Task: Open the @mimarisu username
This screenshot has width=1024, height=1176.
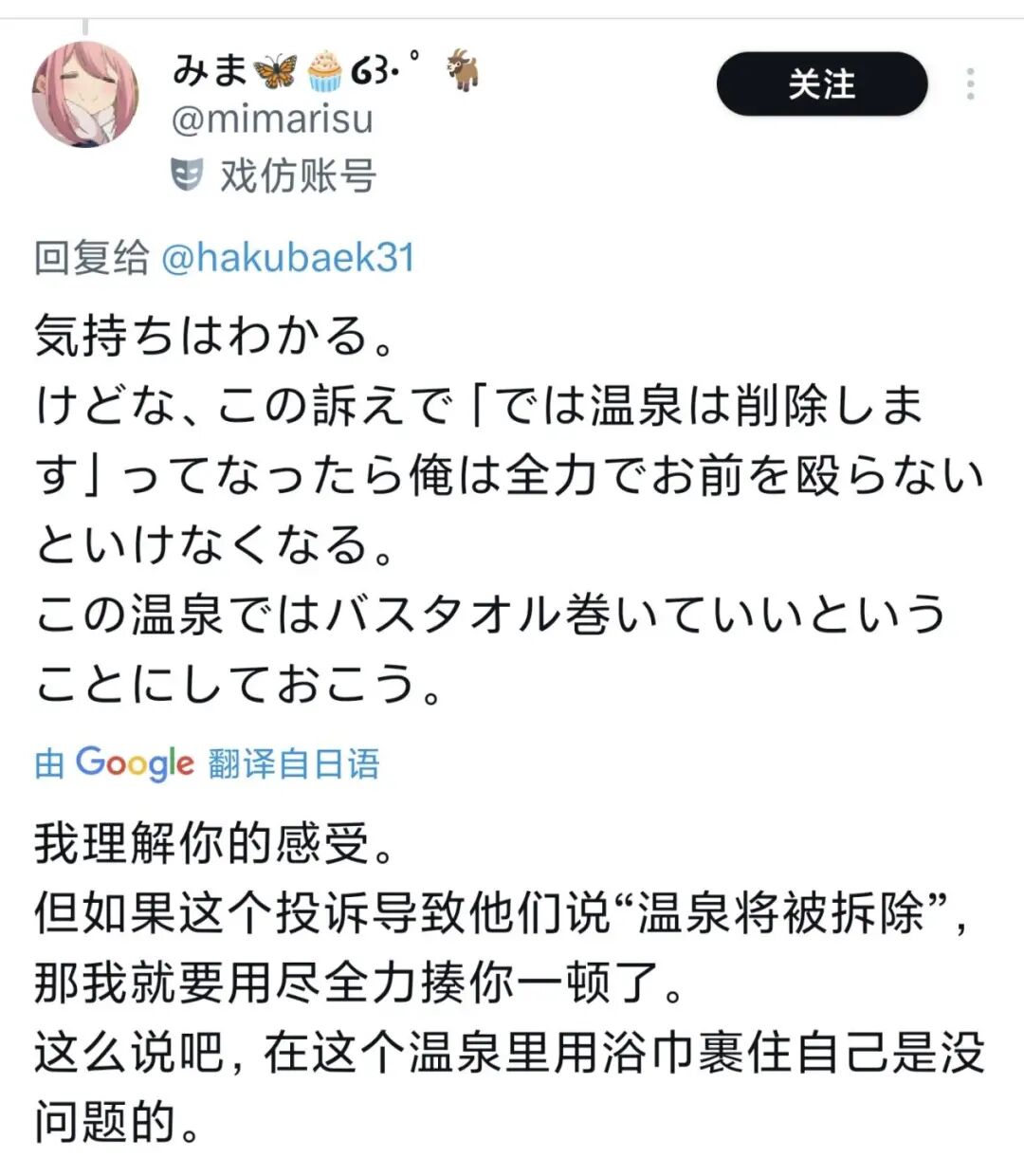Action: [272, 119]
